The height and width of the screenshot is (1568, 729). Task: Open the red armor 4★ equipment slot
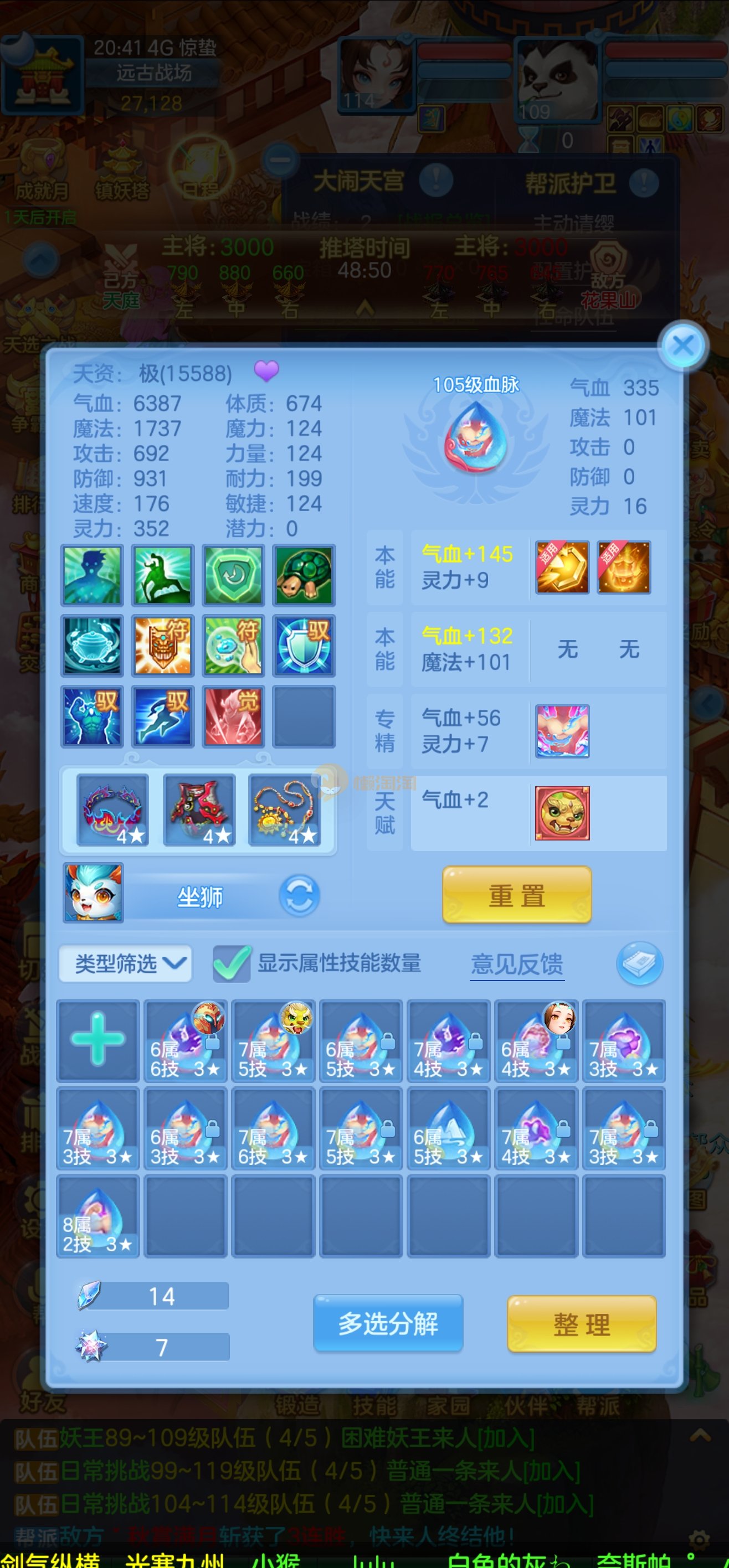tap(199, 810)
